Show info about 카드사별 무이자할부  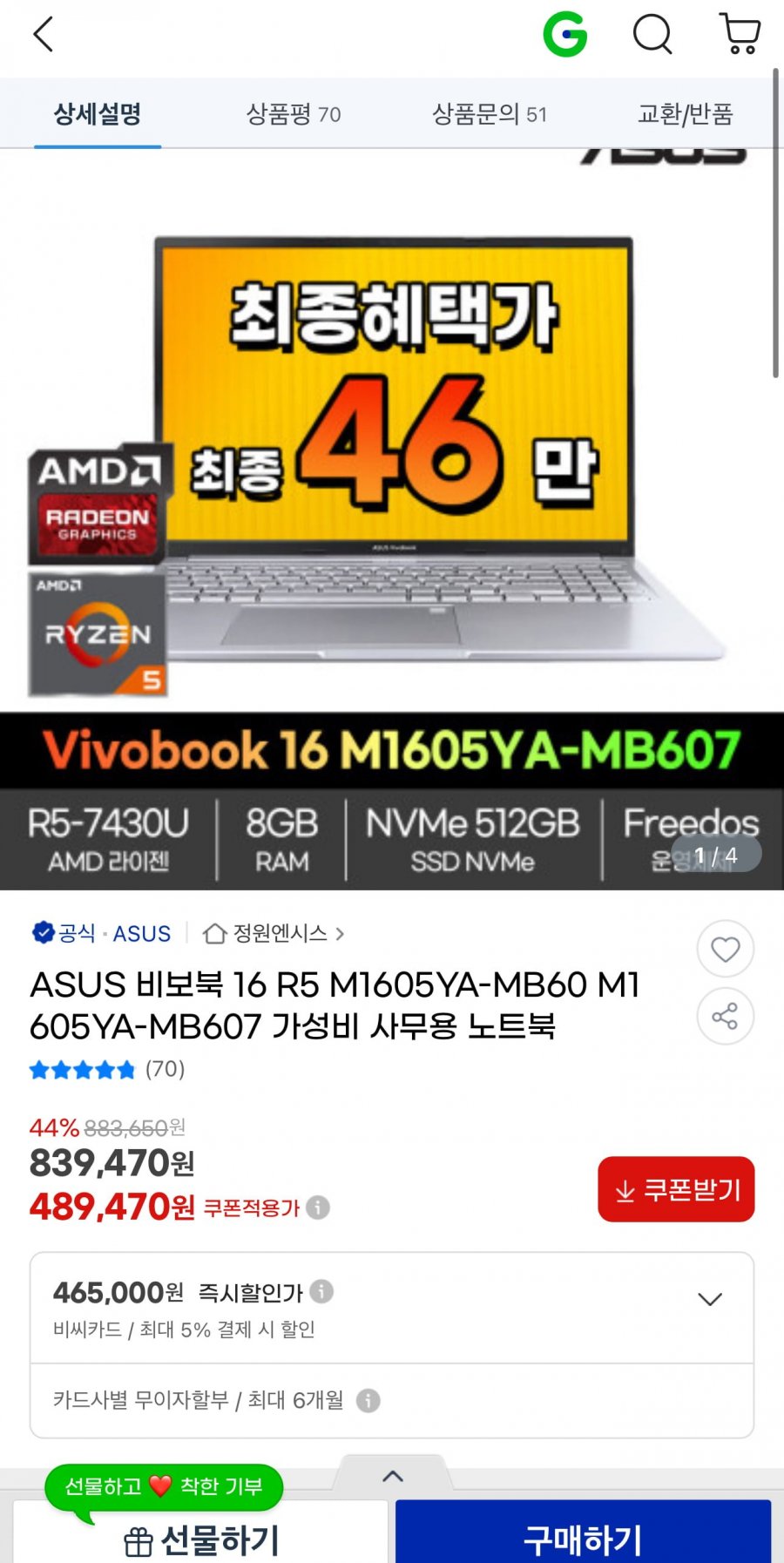(x=368, y=1401)
